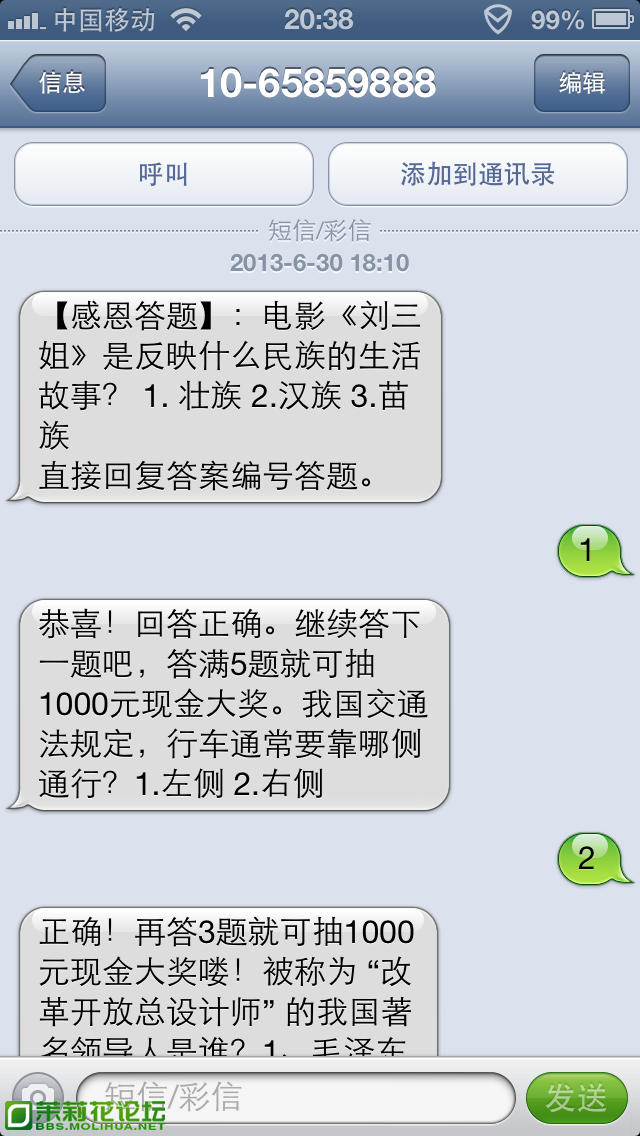Viewport: 640px width, 1136px height.
Task: Tap the 编辑 edit button
Action: coord(581,83)
